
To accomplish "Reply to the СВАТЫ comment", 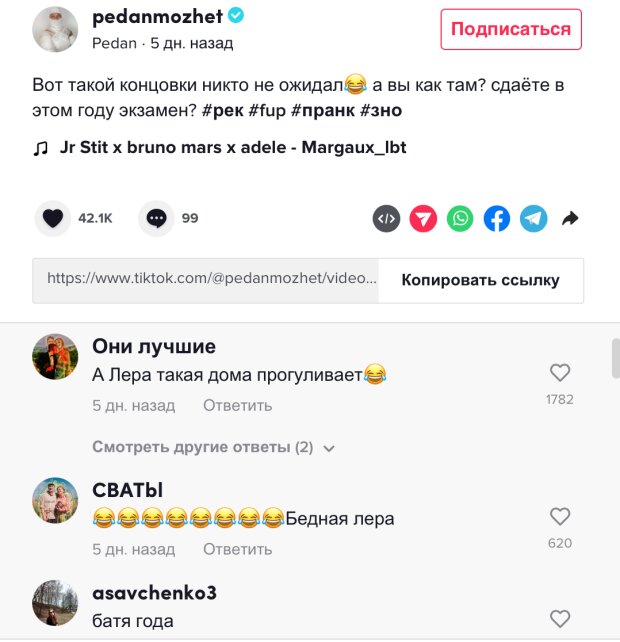I will click(237, 550).
